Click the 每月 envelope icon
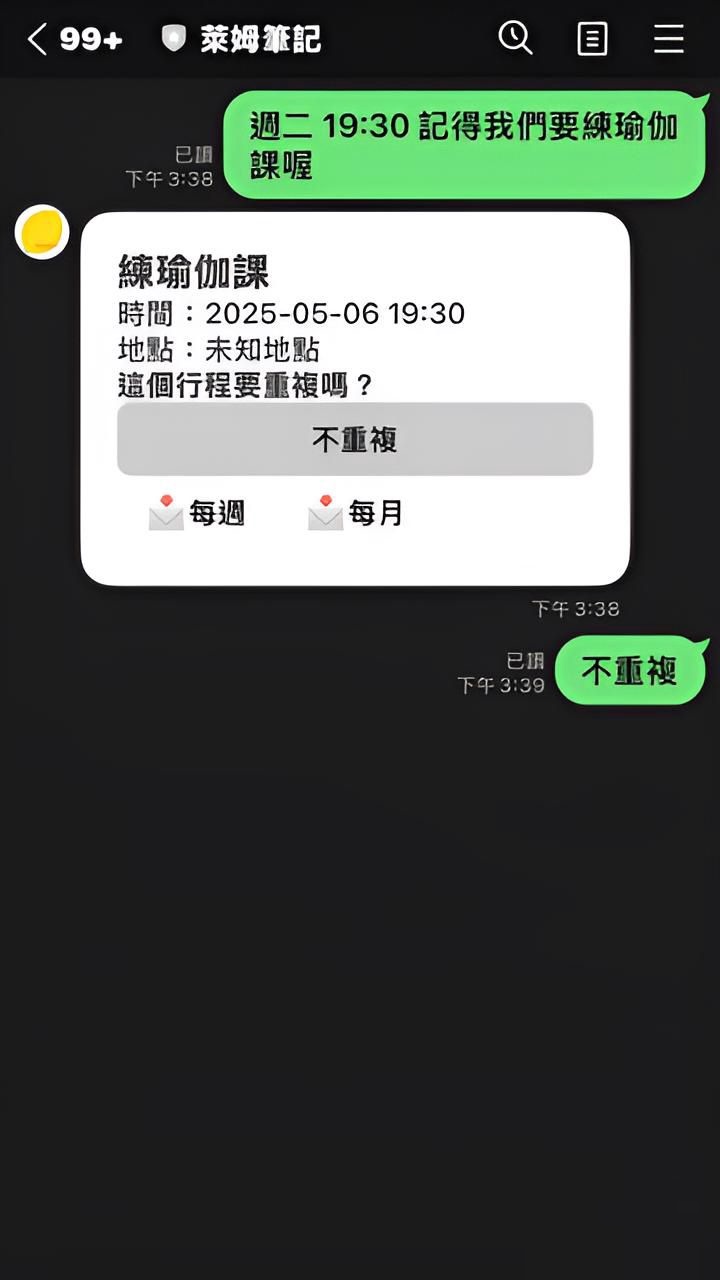This screenshot has width=720, height=1280. (x=323, y=513)
